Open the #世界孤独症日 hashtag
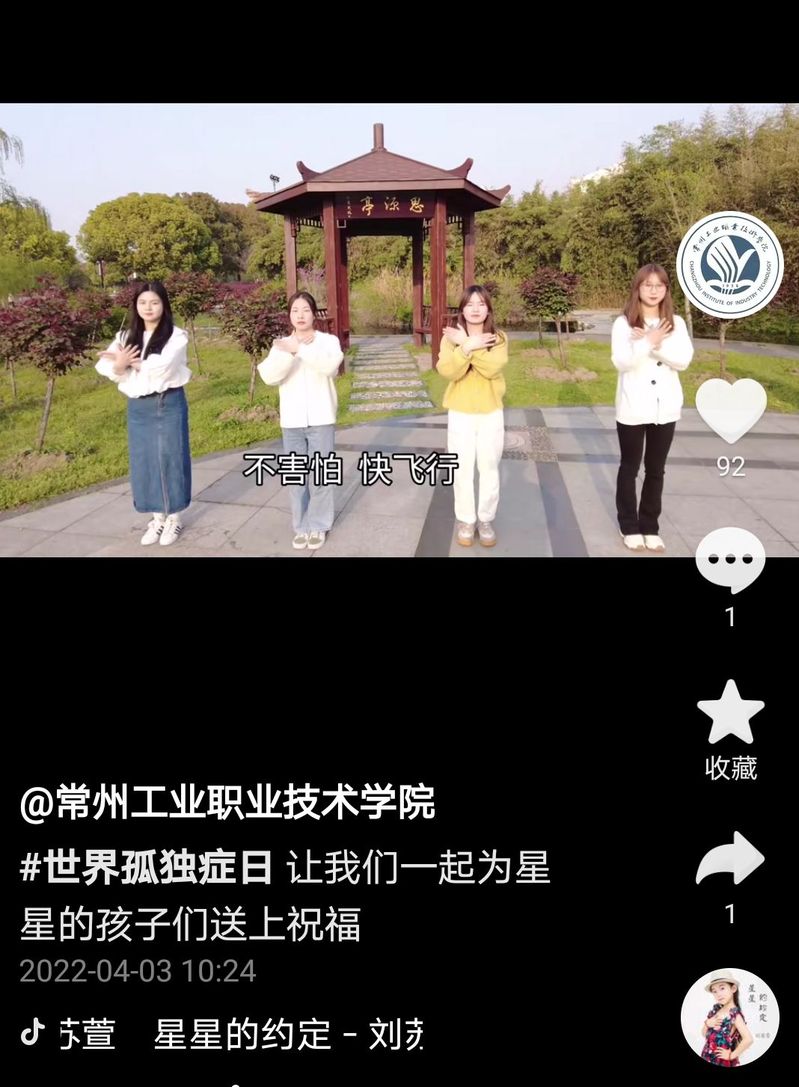Viewport: 799px width, 1087px height. tap(146, 868)
